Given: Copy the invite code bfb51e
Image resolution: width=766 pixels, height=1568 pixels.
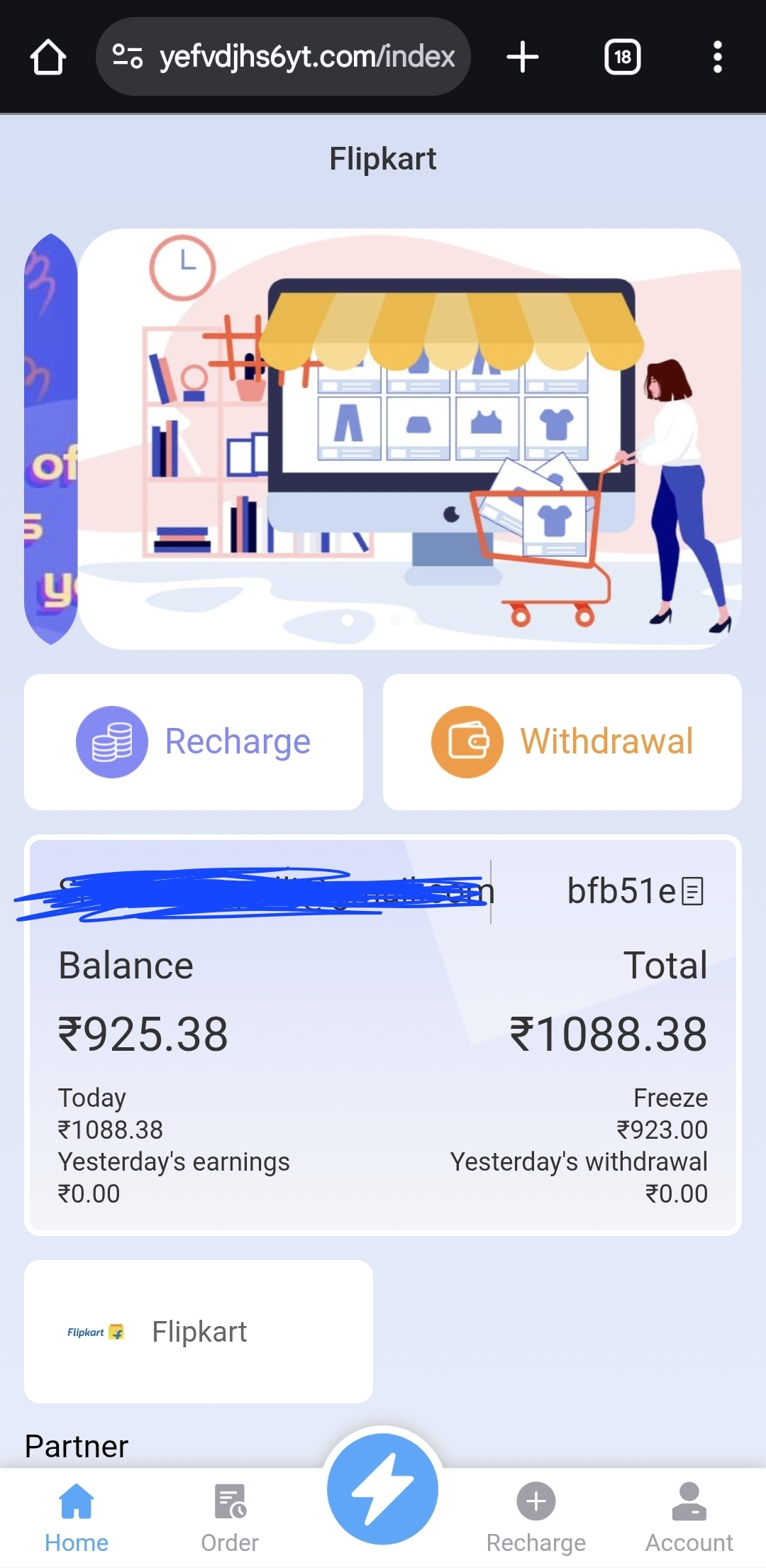Looking at the screenshot, I should [x=692, y=891].
